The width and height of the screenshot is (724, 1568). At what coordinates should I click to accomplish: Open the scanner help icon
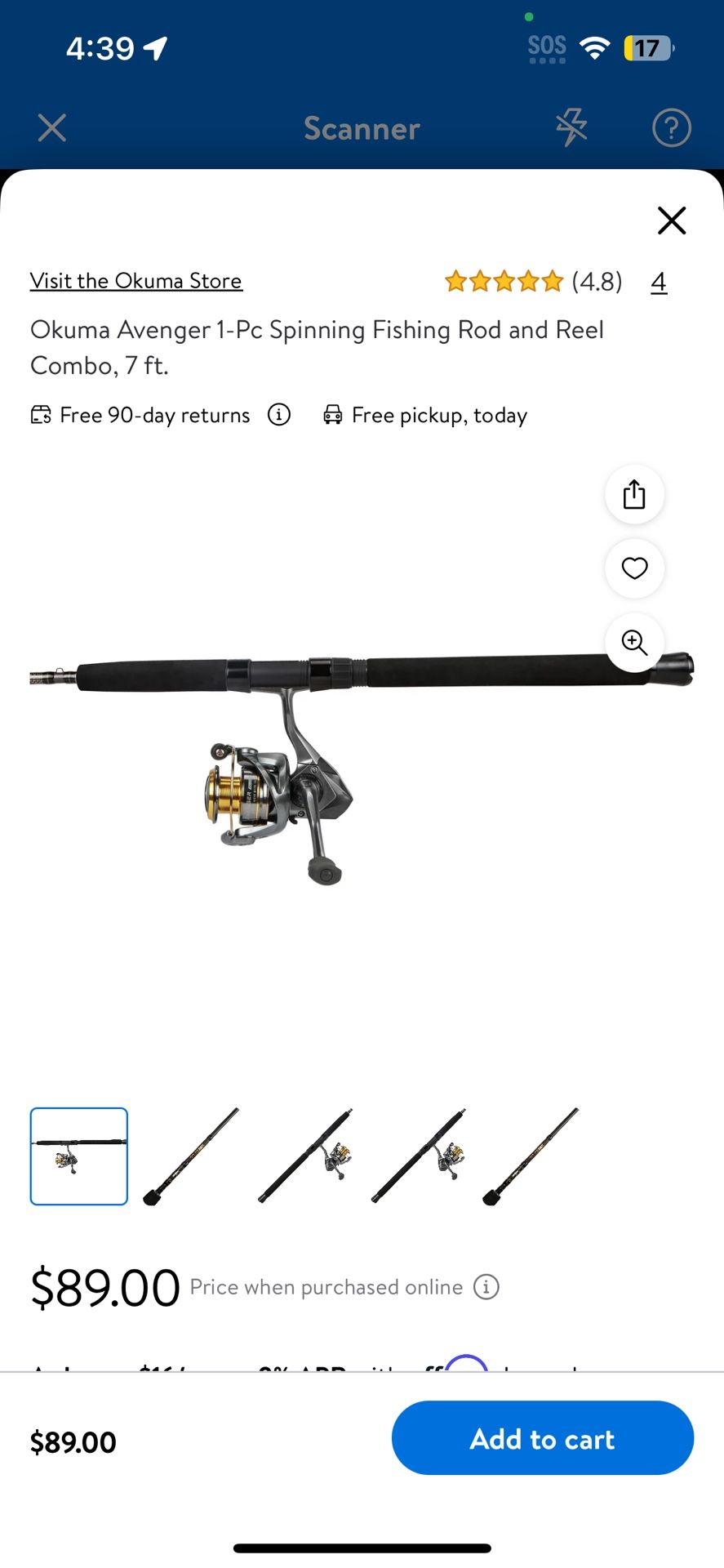click(671, 128)
